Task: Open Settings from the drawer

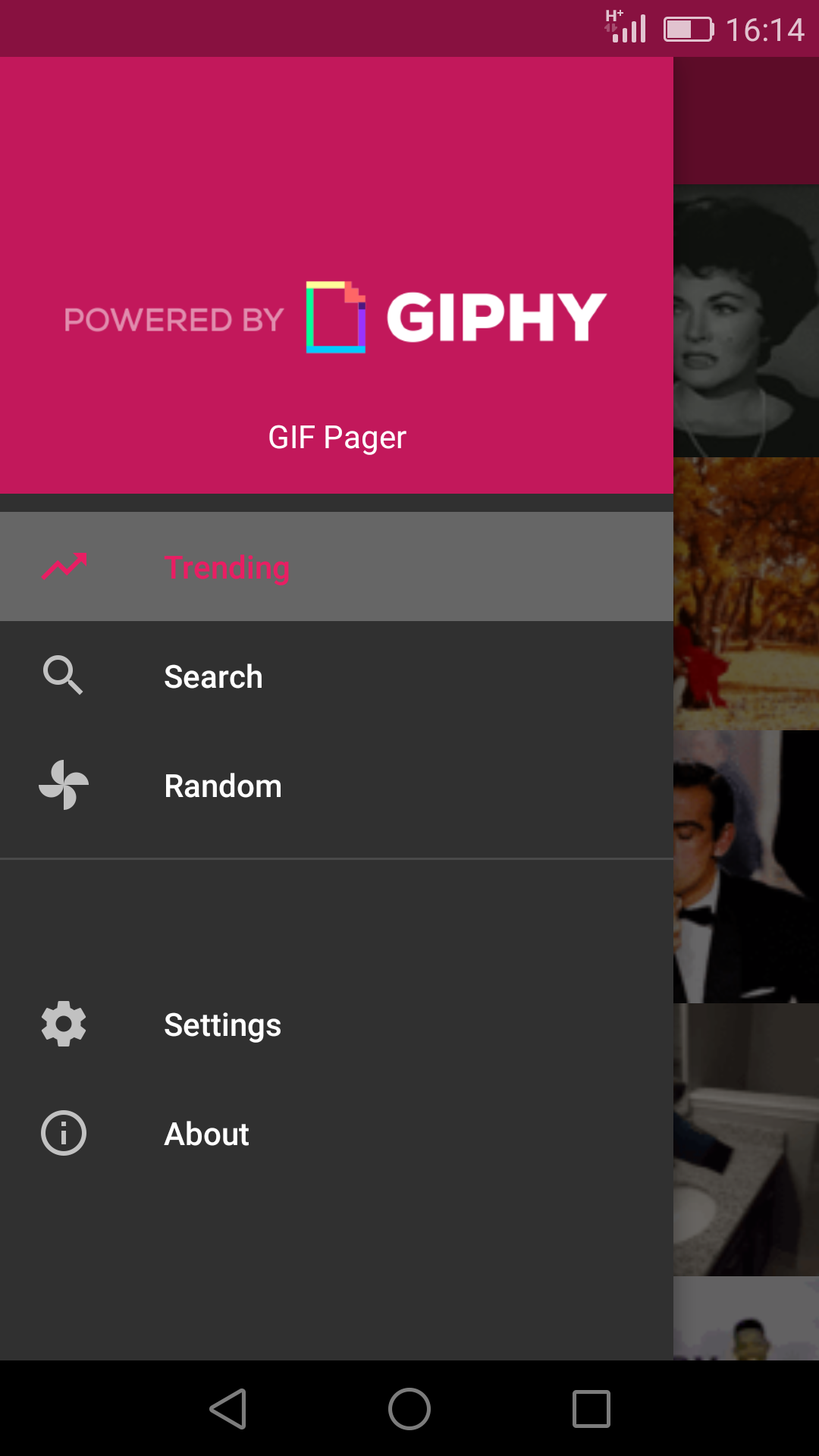Action: pos(337,1024)
